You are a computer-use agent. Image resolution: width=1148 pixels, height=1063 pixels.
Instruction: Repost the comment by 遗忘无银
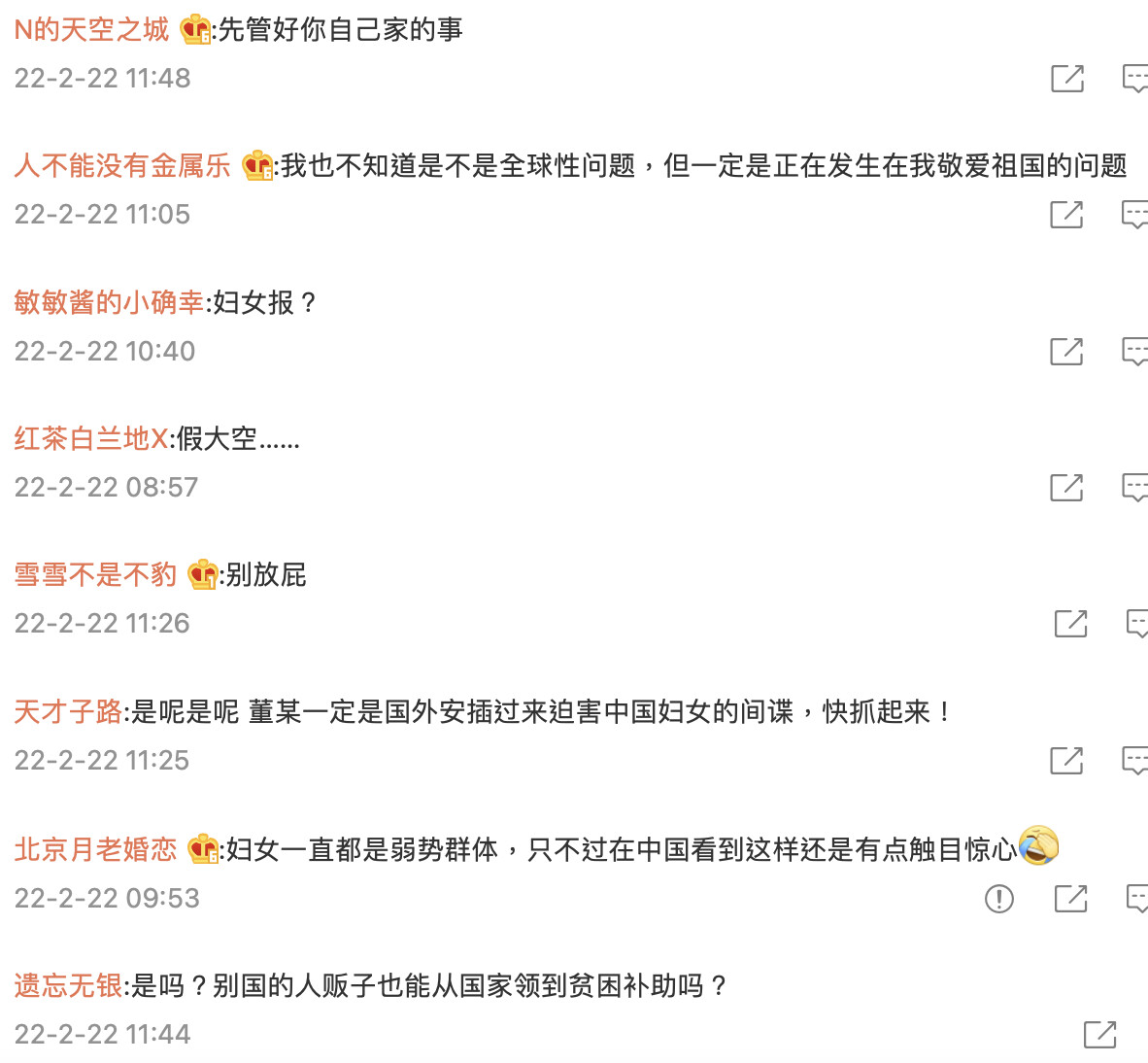[x=1099, y=1035]
